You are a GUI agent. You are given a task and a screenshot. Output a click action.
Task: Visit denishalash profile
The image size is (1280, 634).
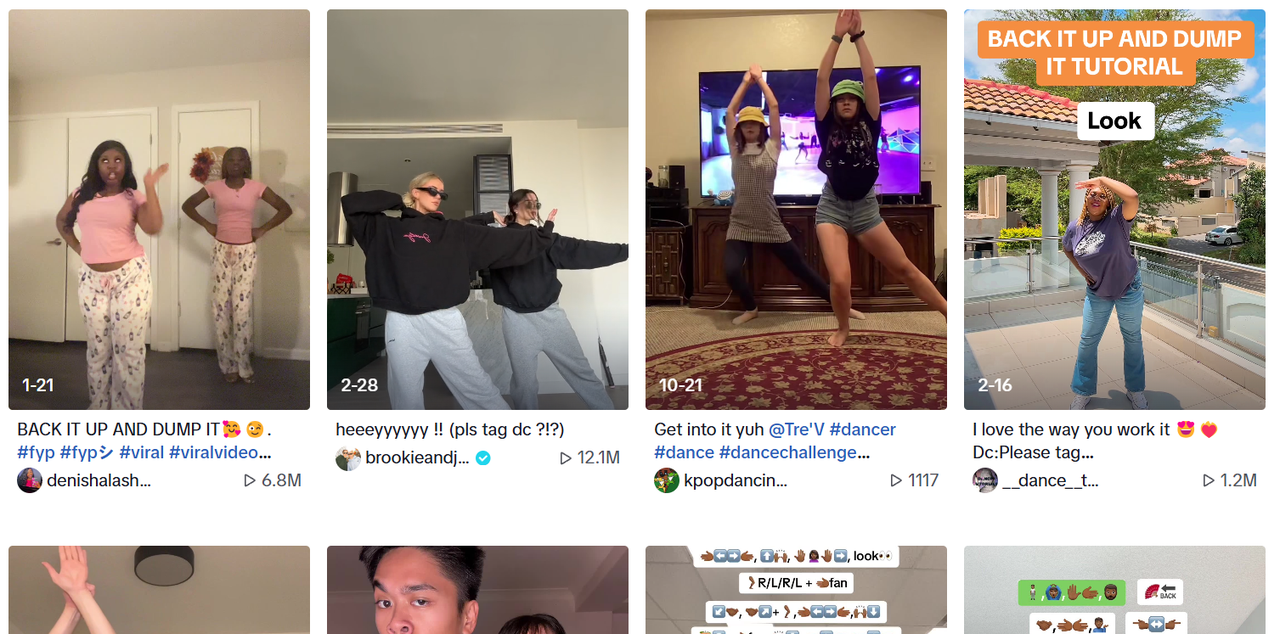(98, 480)
